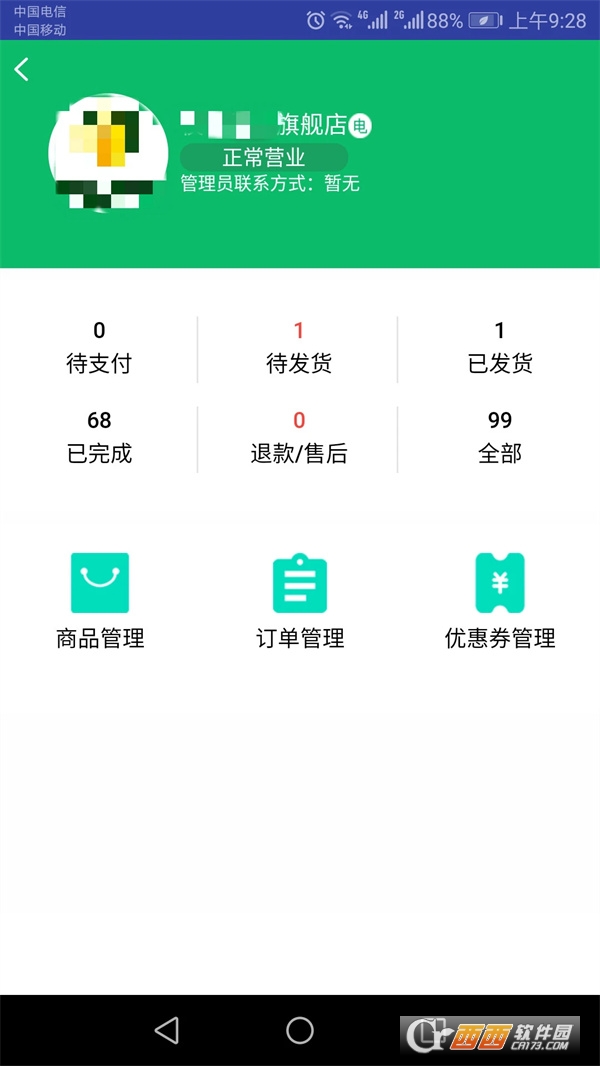Open 已发货 shipped orders
The width and height of the screenshot is (600, 1066).
point(499,348)
